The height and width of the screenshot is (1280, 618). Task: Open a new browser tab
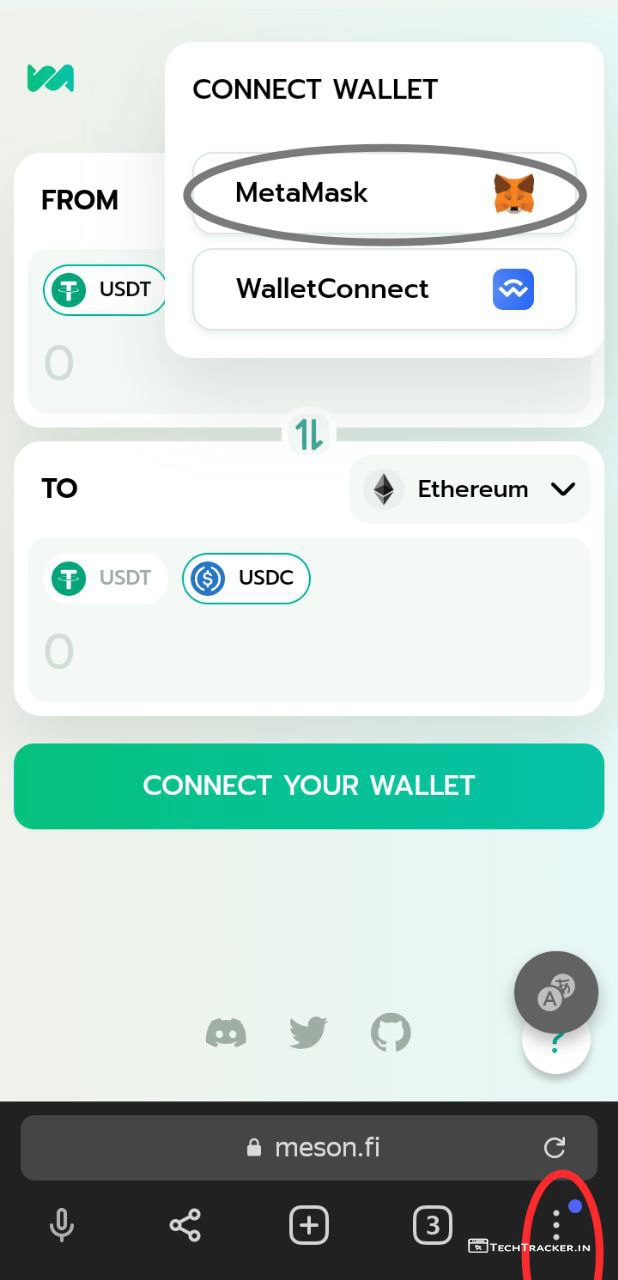[308, 1225]
